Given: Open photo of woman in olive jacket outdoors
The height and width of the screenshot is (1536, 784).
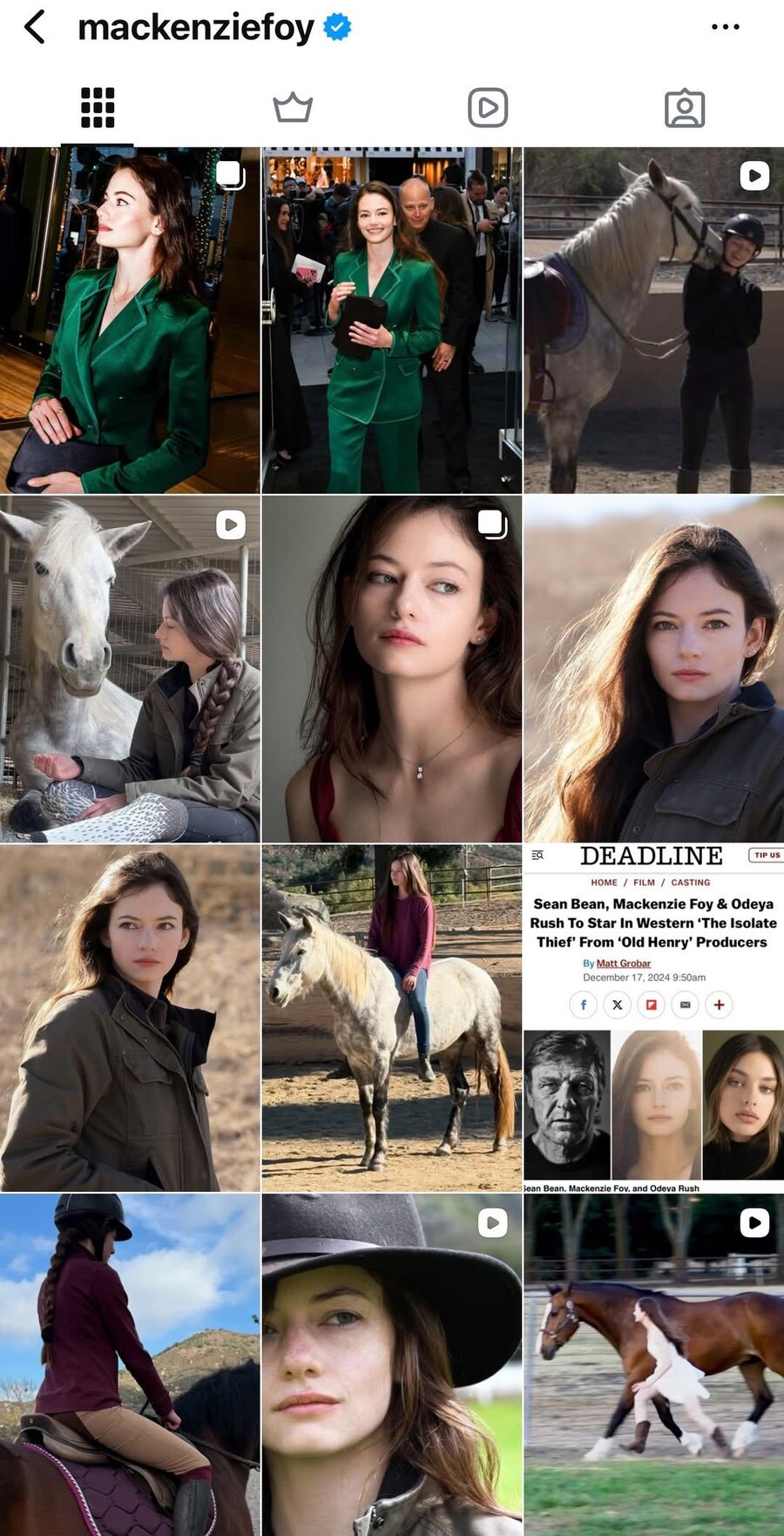Looking at the screenshot, I should pos(130,1017).
